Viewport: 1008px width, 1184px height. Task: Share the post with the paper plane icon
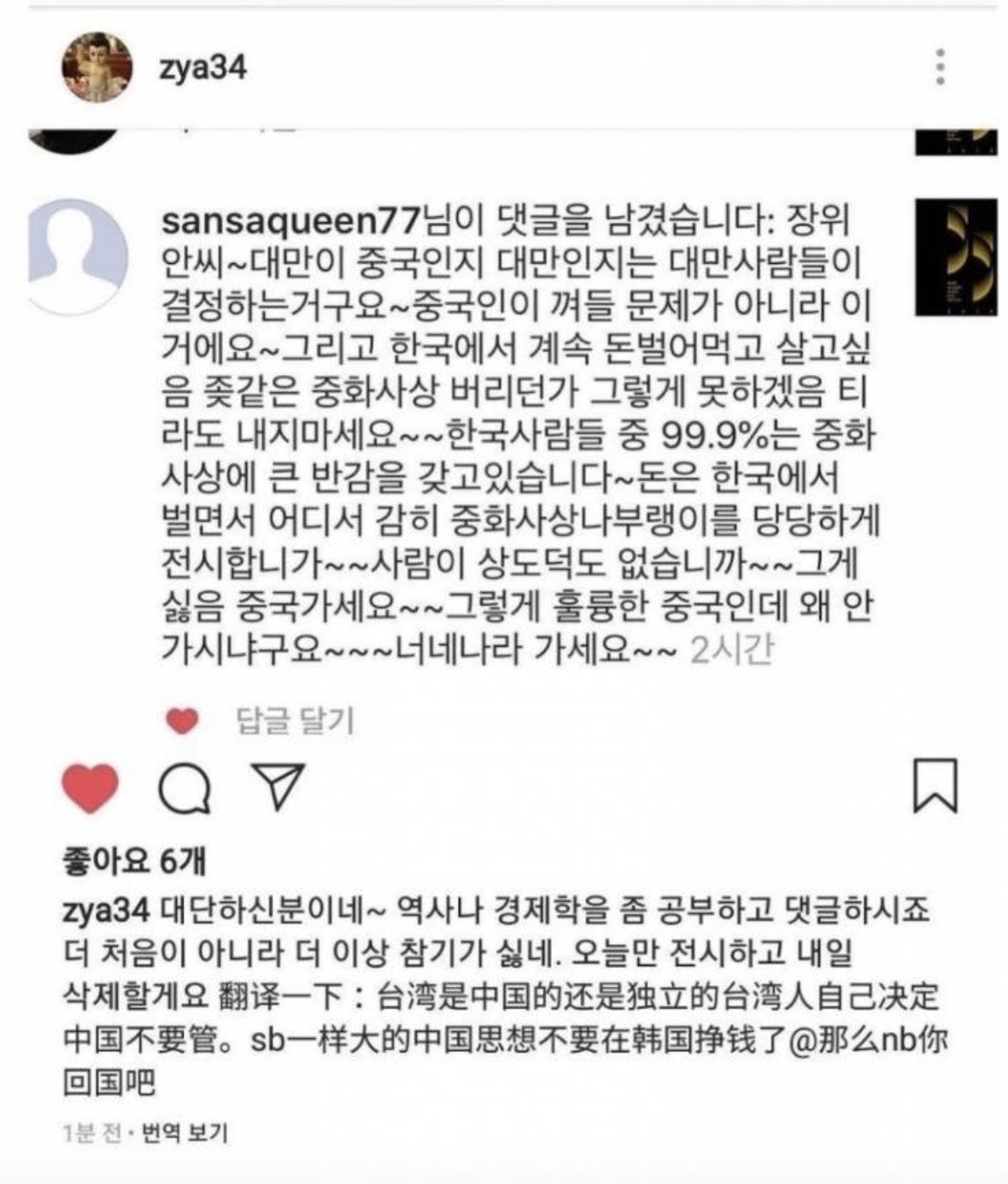tap(278, 786)
